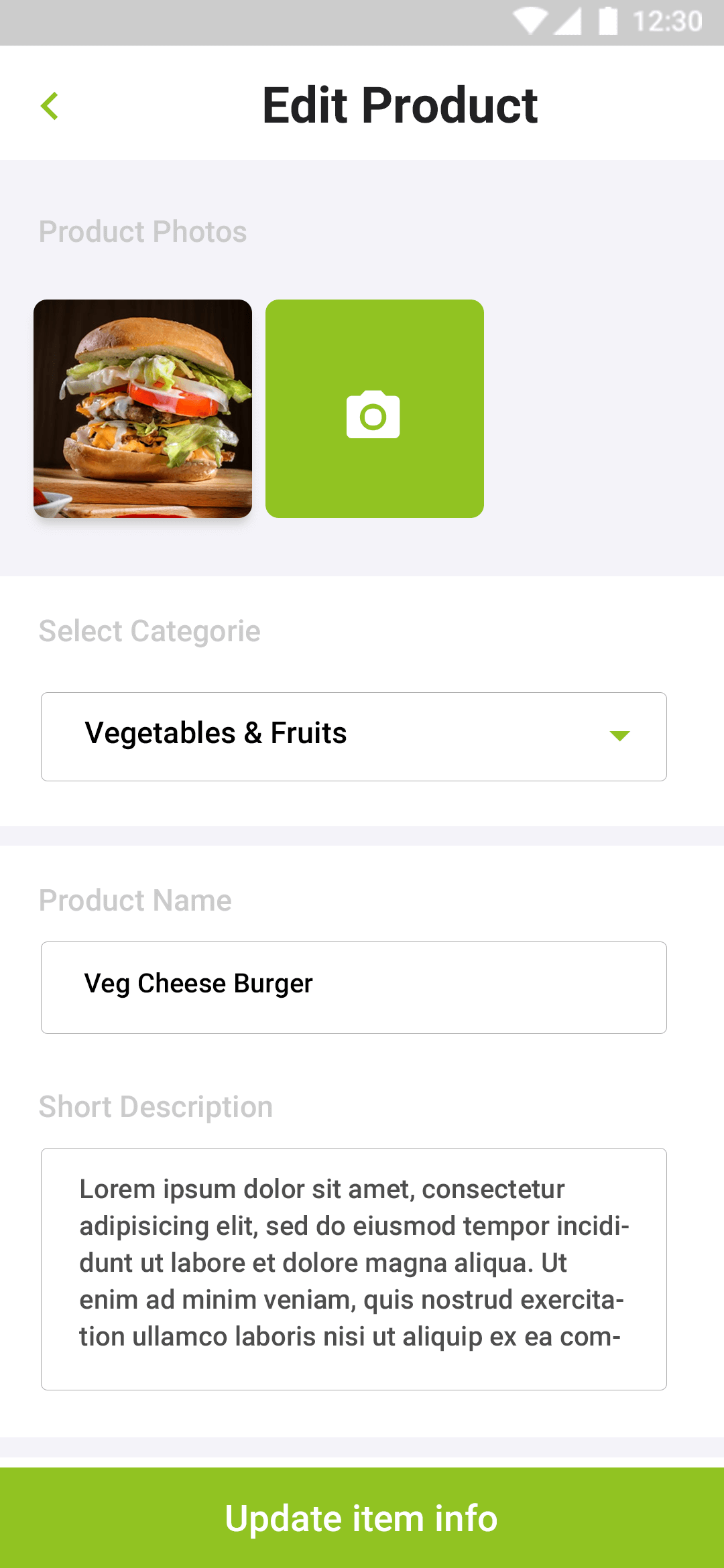Image resolution: width=724 pixels, height=1568 pixels.
Task: Tap the battery icon in the status bar
Action: [607, 22]
